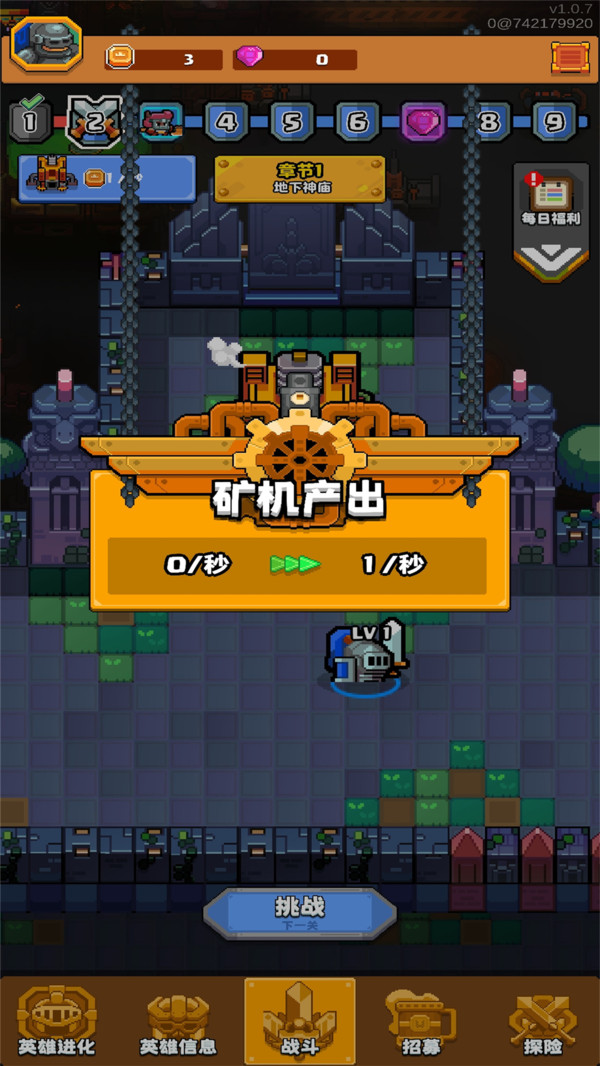Expand the chevron below 每日福利
This screenshot has height=1066, width=600.
click(551, 261)
